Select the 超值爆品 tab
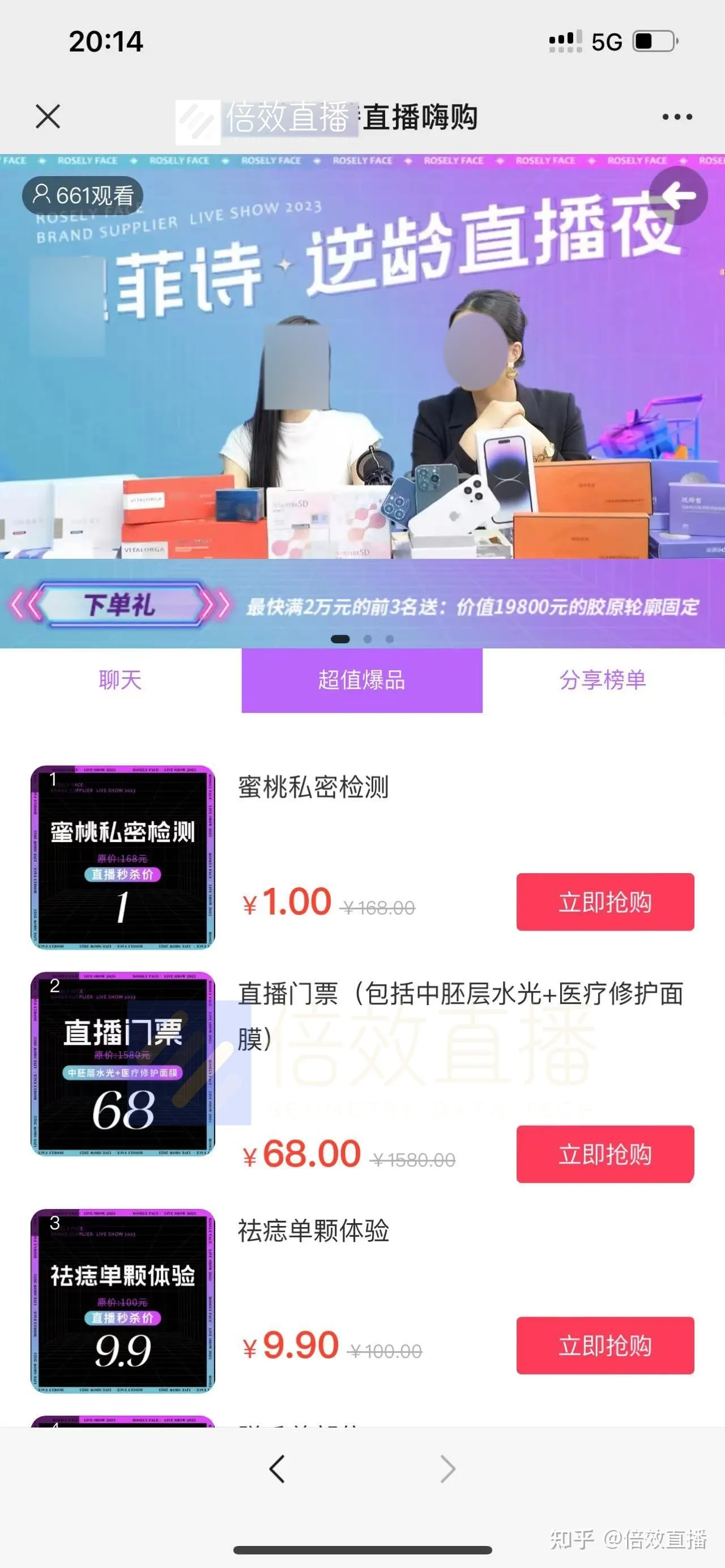Viewport: 725px width, 1568px height. click(361, 680)
